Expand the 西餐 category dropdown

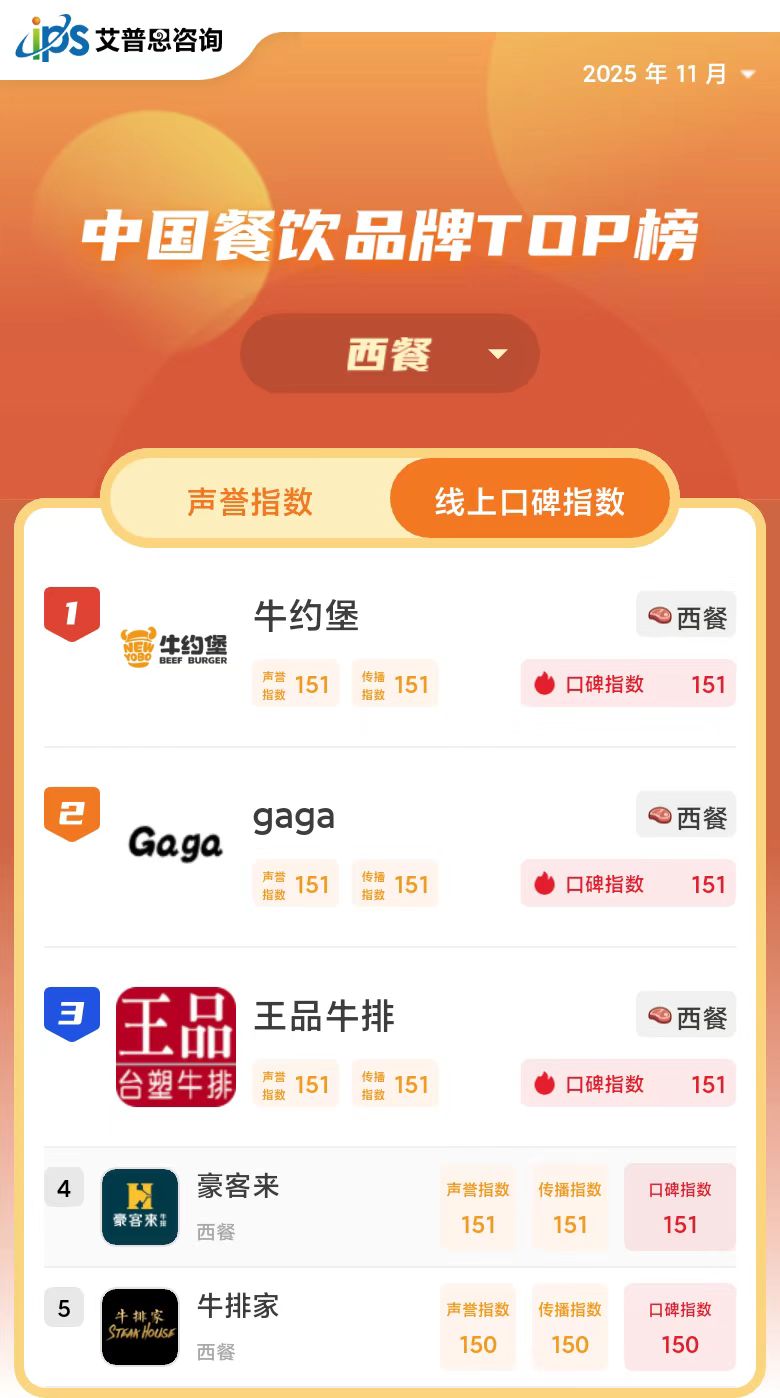pyautogui.click(x=390, y=354)
